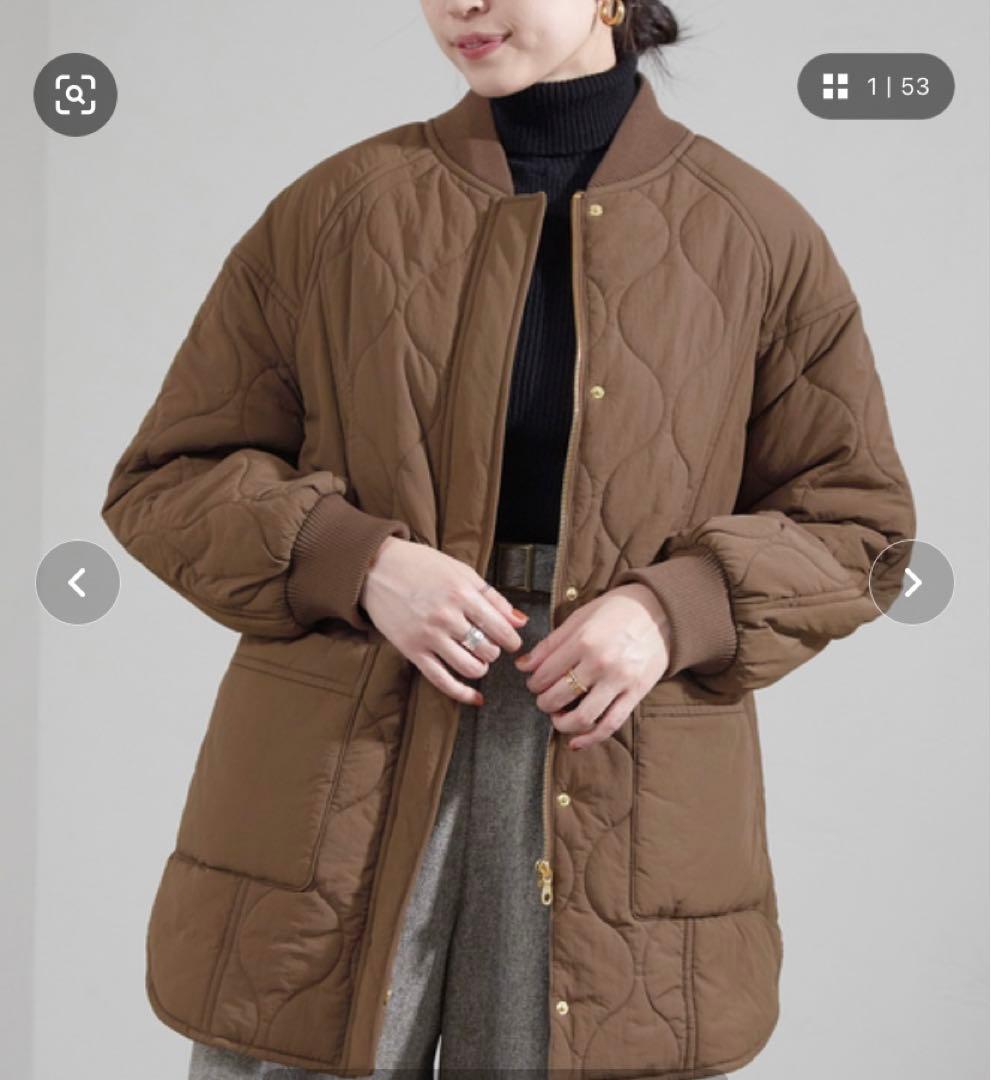This screenshot has height=1080, width=991.
Task: Show the next product image
Action: (x=911, y=582)
